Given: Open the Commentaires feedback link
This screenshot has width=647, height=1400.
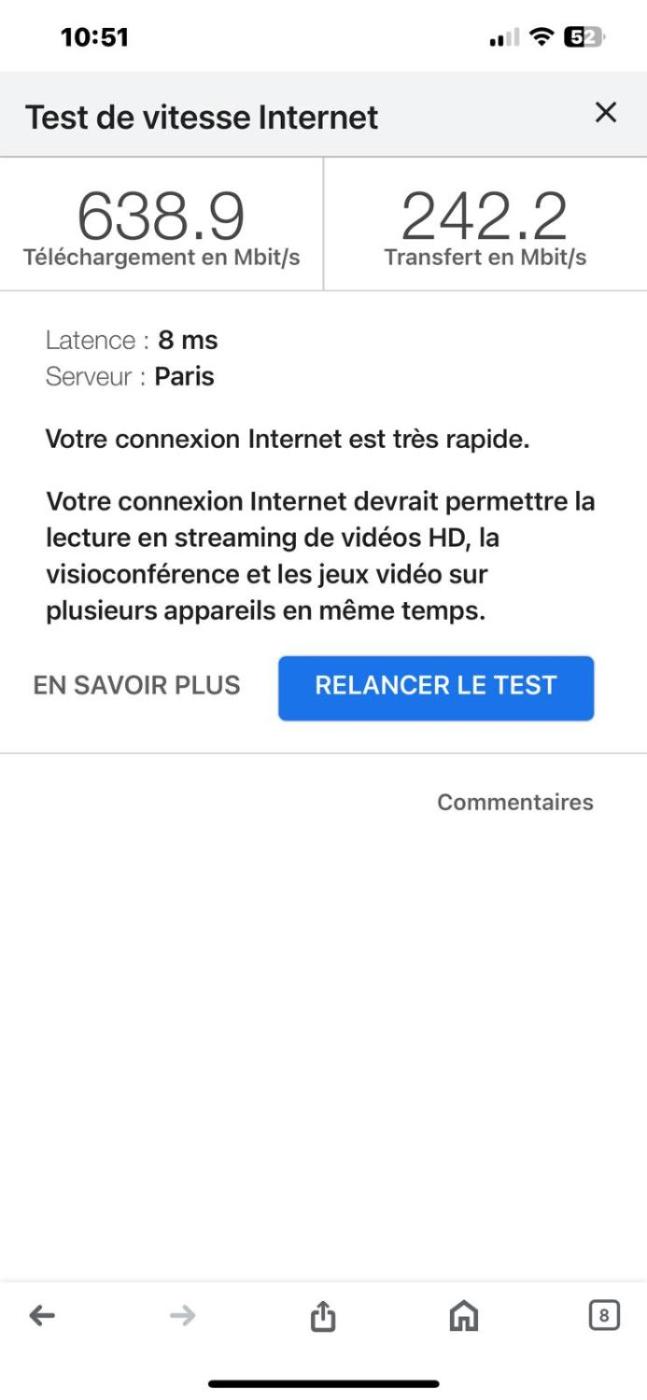Looking at the screenshot, I should click(514, 802).
